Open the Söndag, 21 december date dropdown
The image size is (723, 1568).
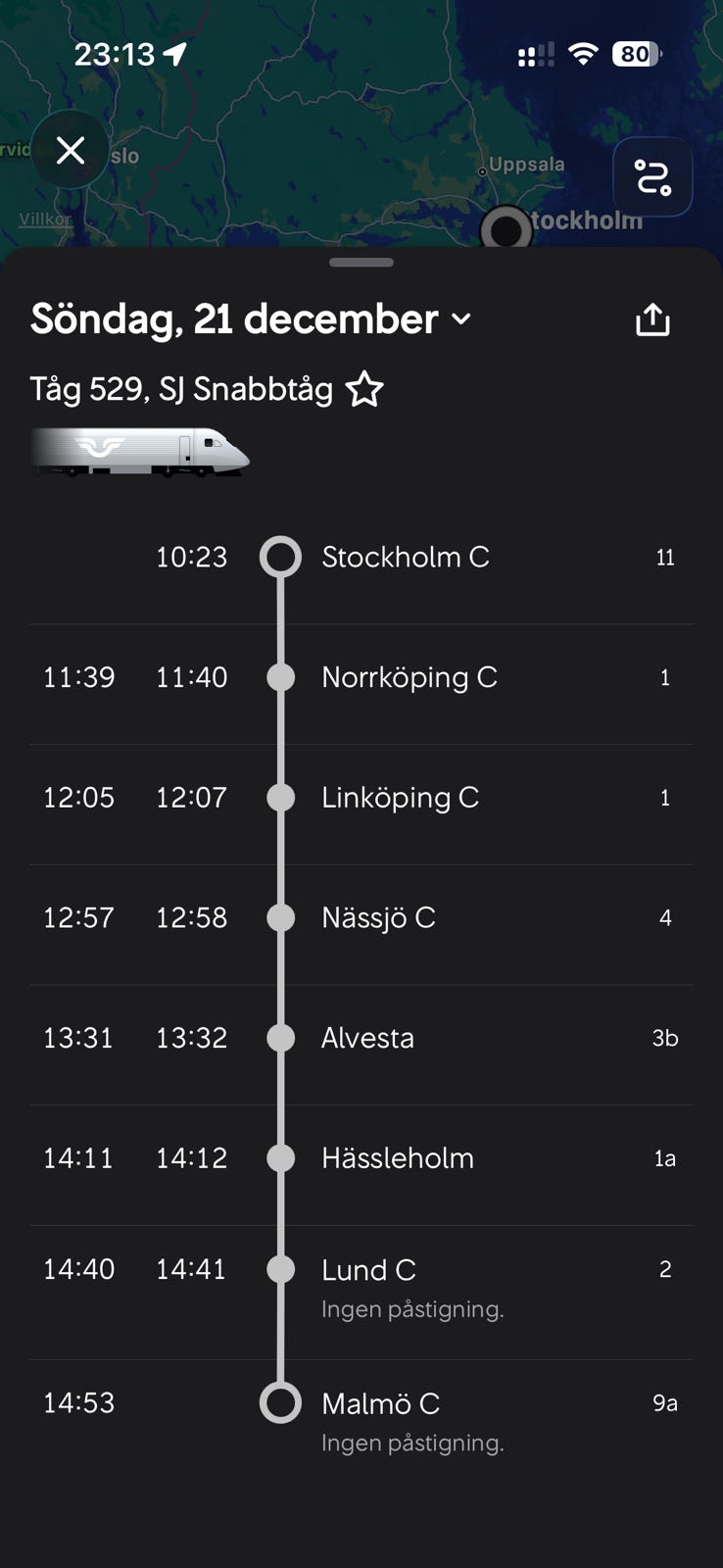251,319
